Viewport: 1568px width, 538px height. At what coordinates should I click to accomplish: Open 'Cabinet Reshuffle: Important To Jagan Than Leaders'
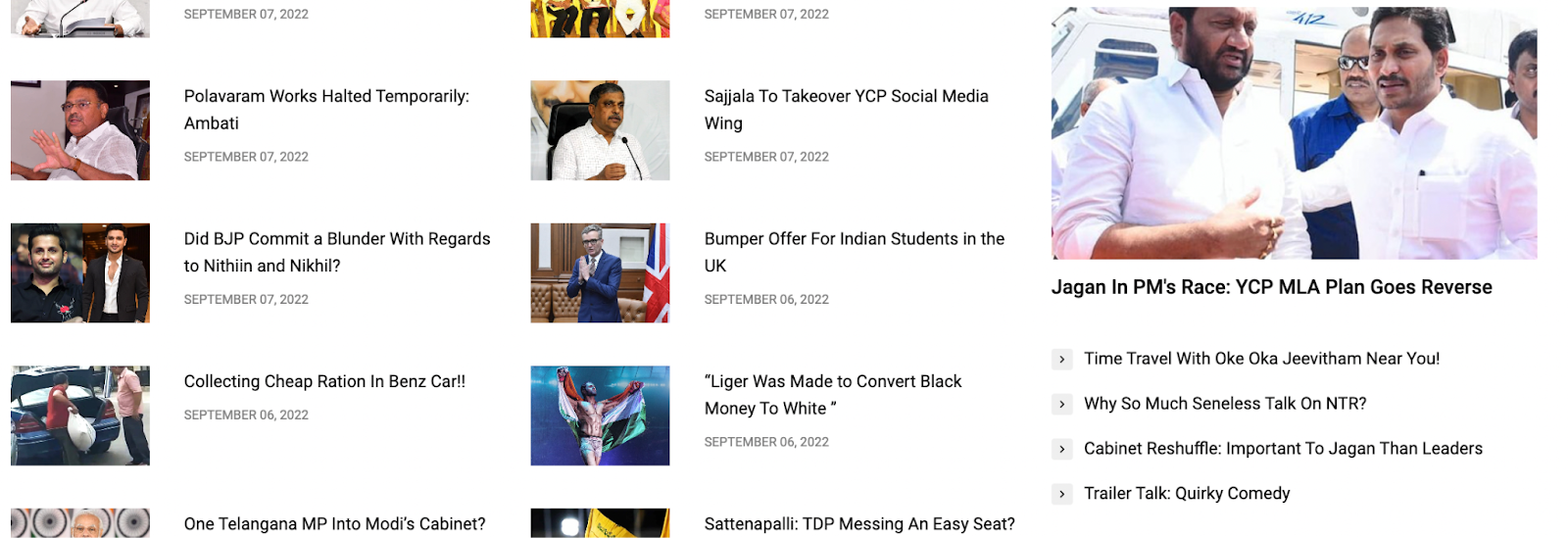1283,449
